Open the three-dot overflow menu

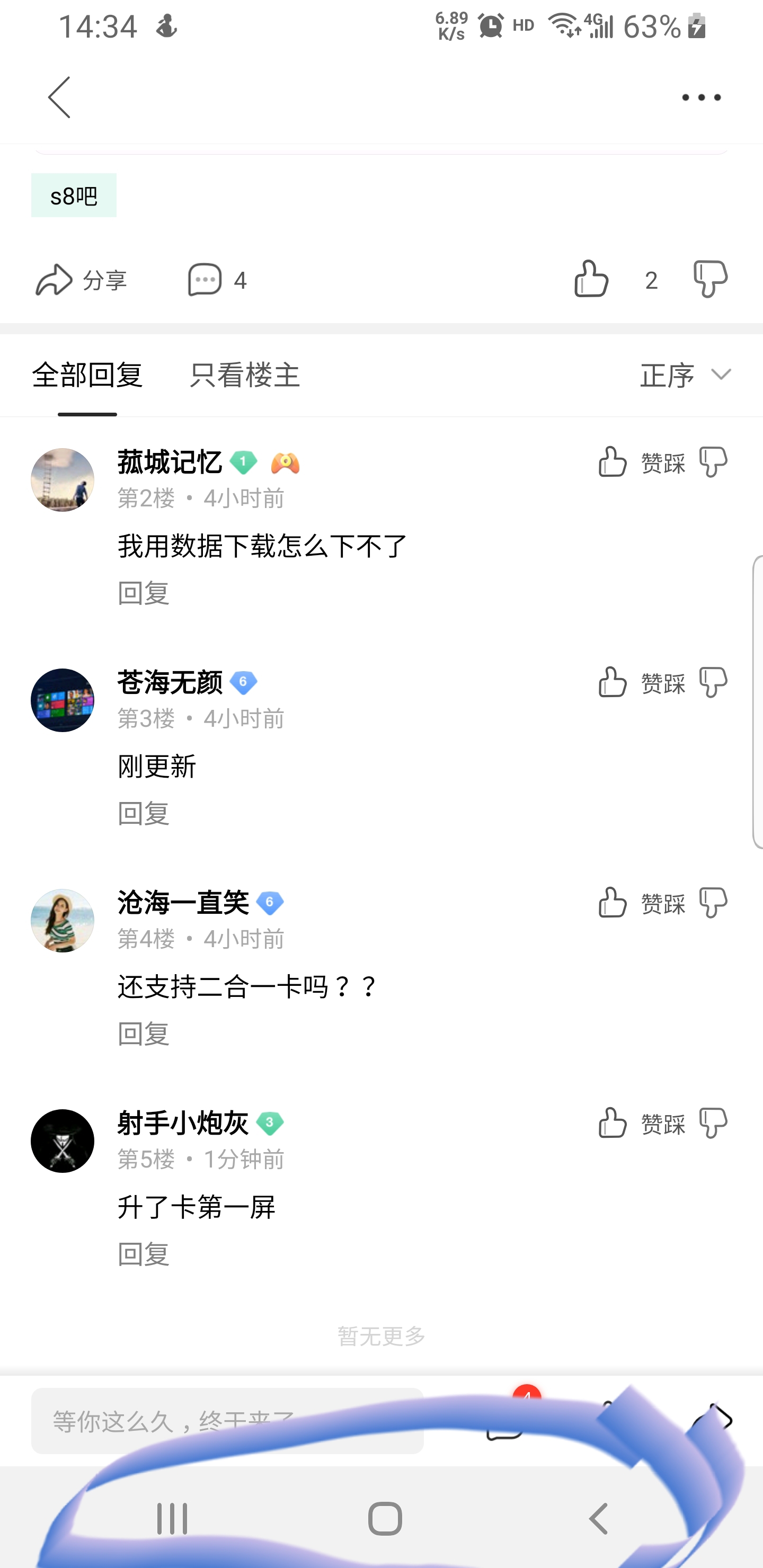701,97
